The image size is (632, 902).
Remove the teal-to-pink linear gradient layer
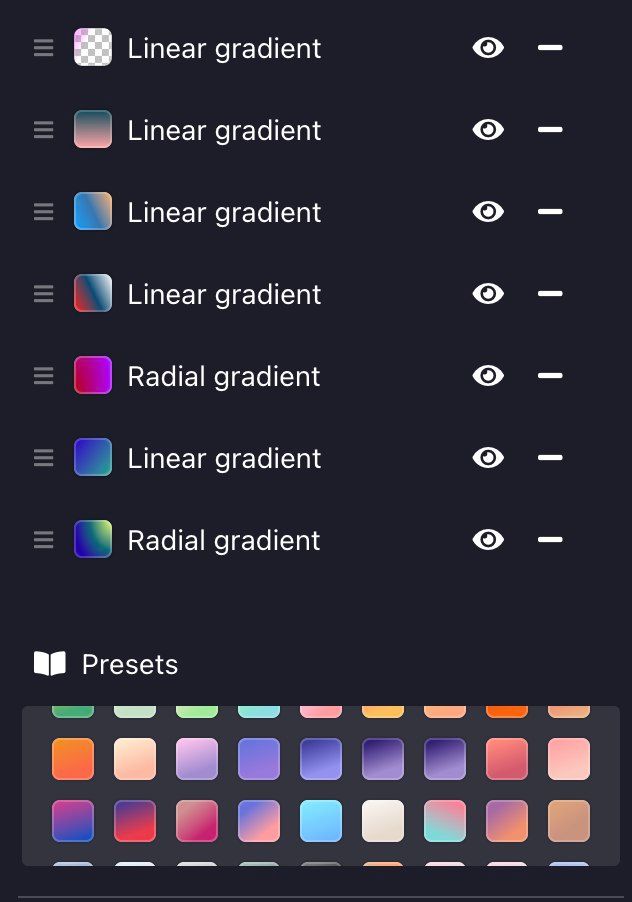[549, 130]
